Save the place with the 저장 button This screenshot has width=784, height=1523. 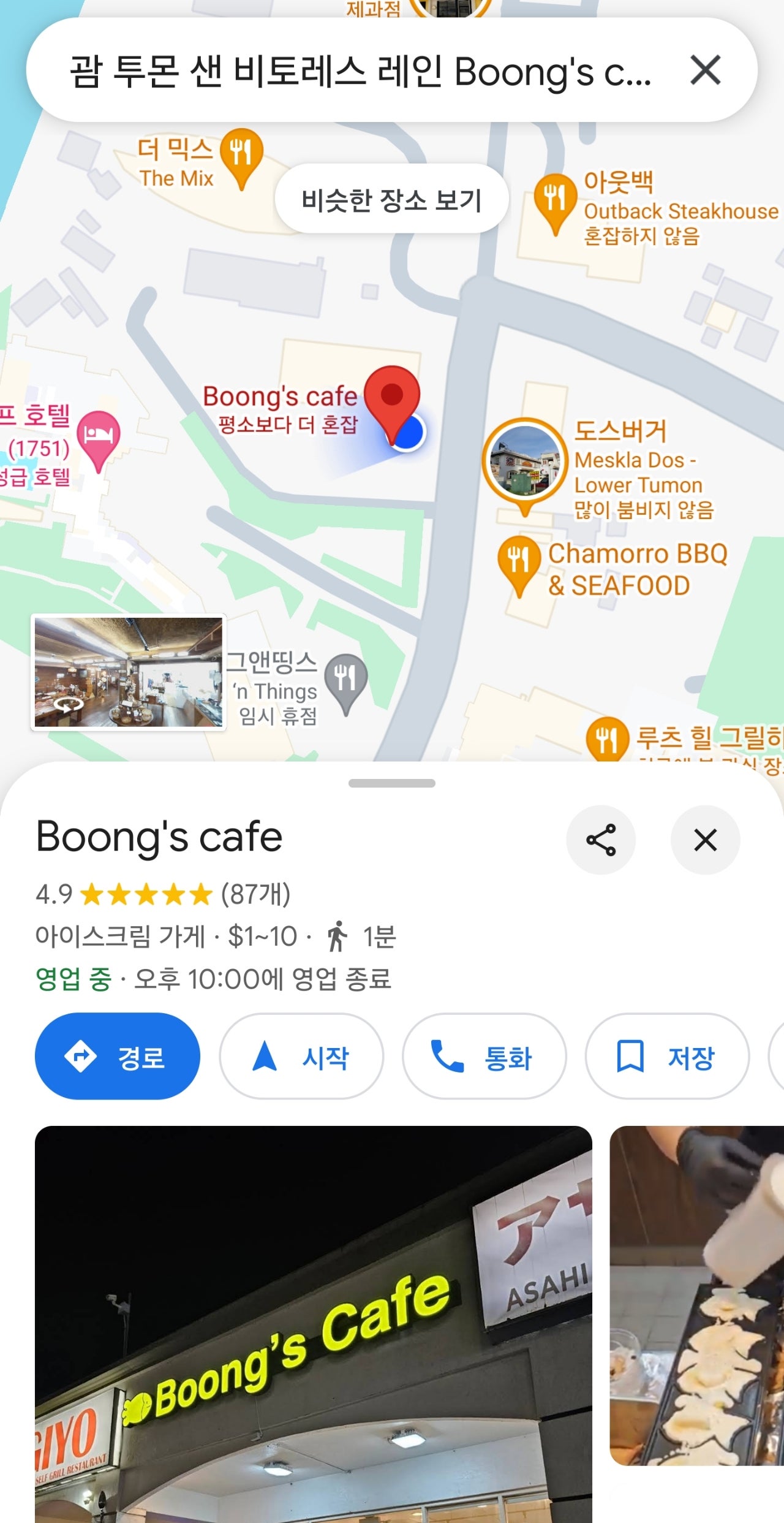point(667,1057)
